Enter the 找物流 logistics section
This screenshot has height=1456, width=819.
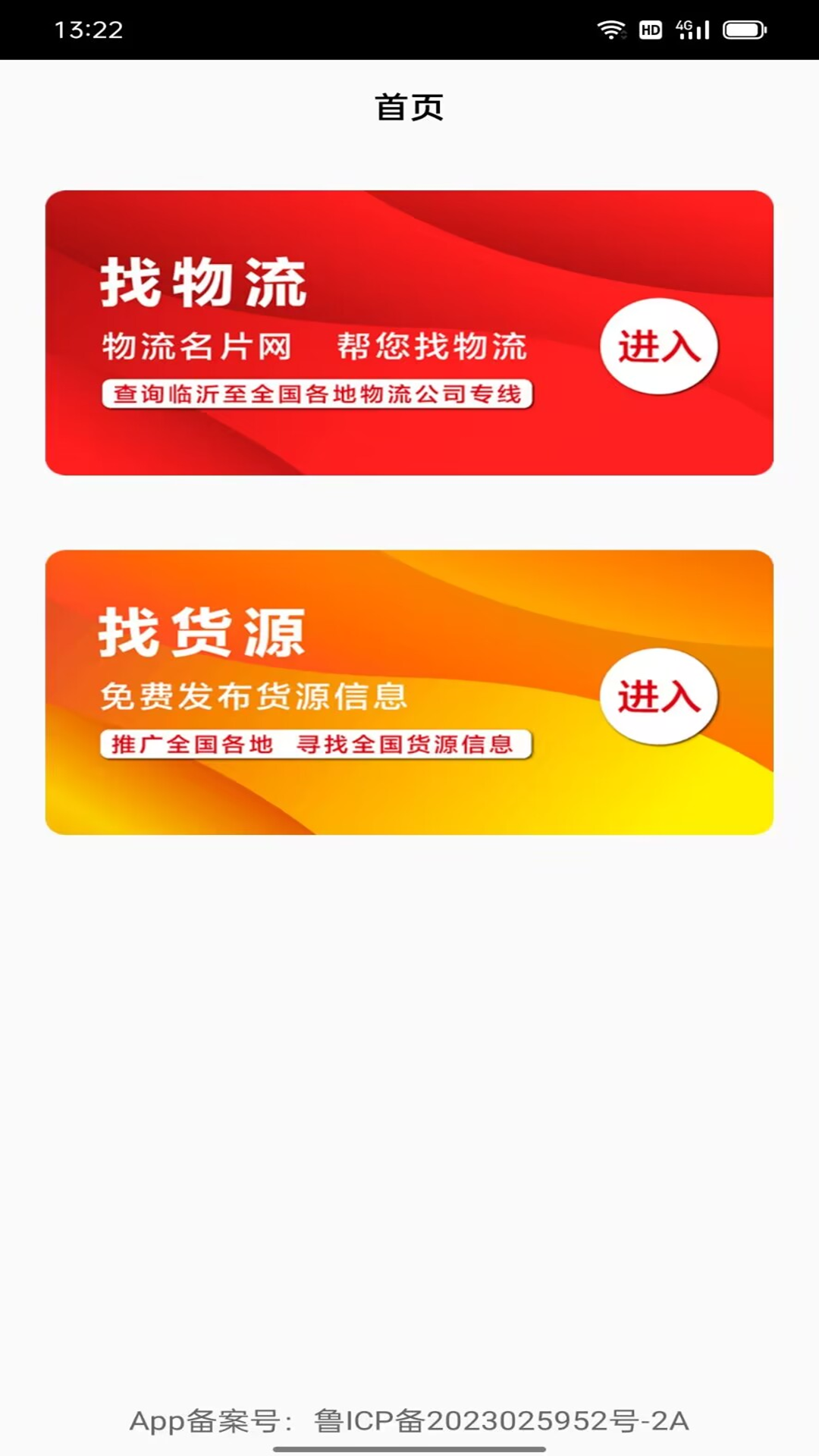(658, 347)
